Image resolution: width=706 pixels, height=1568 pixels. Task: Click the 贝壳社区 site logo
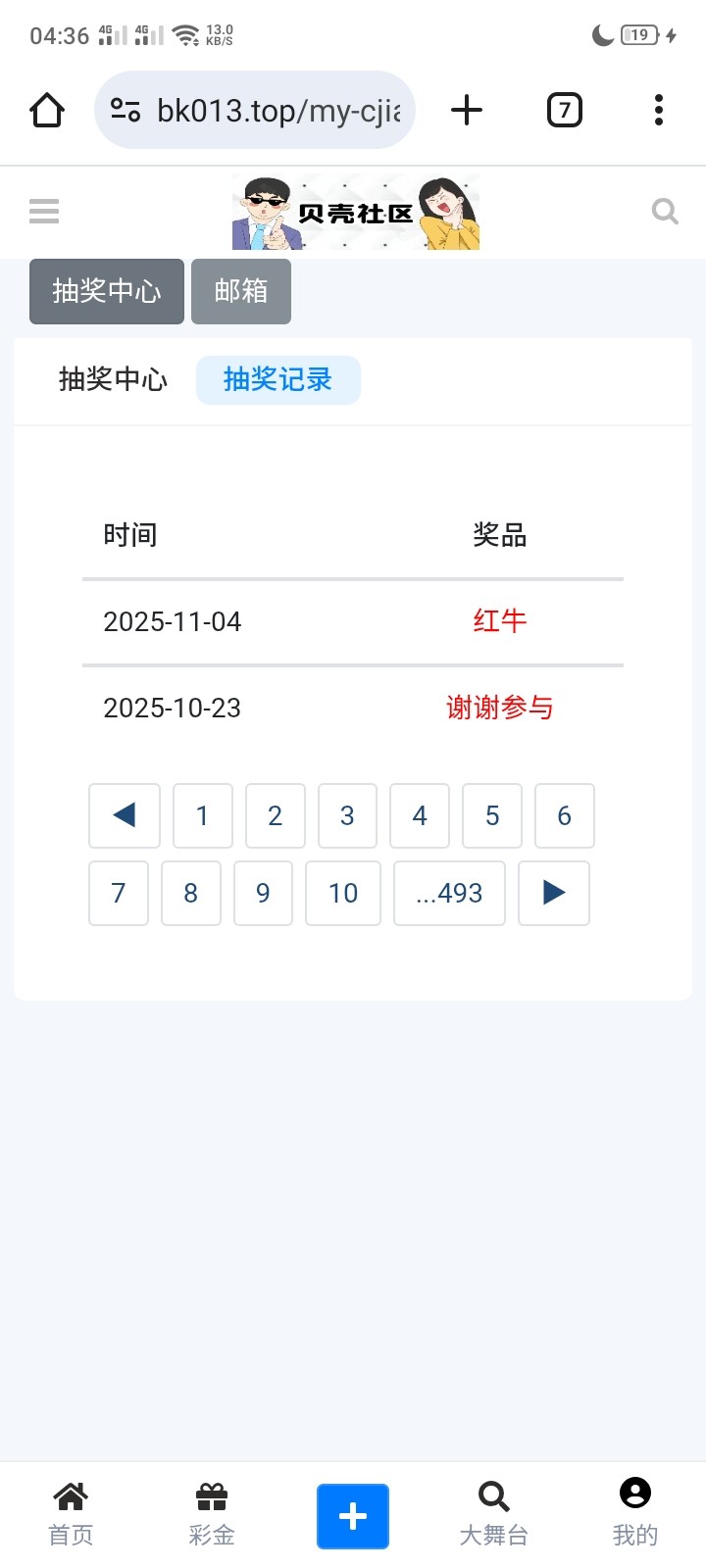coord(355,211)
